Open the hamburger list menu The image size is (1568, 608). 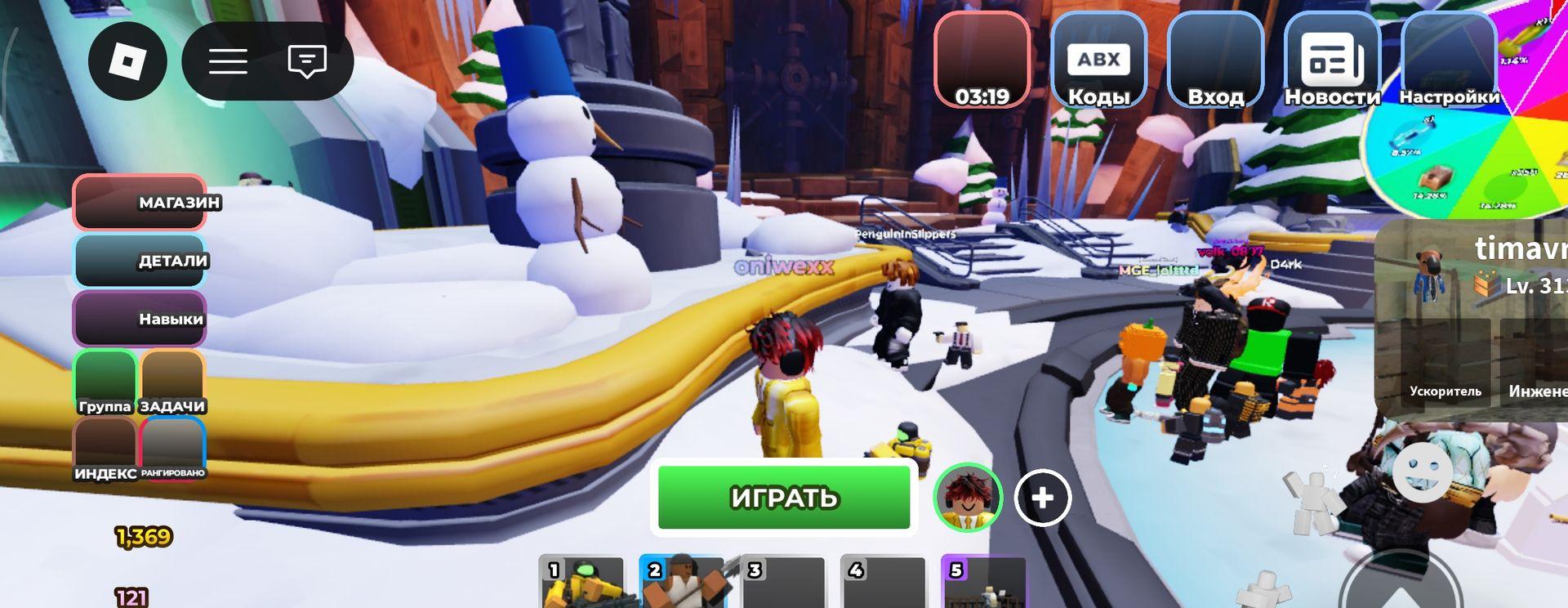[228, 61]
